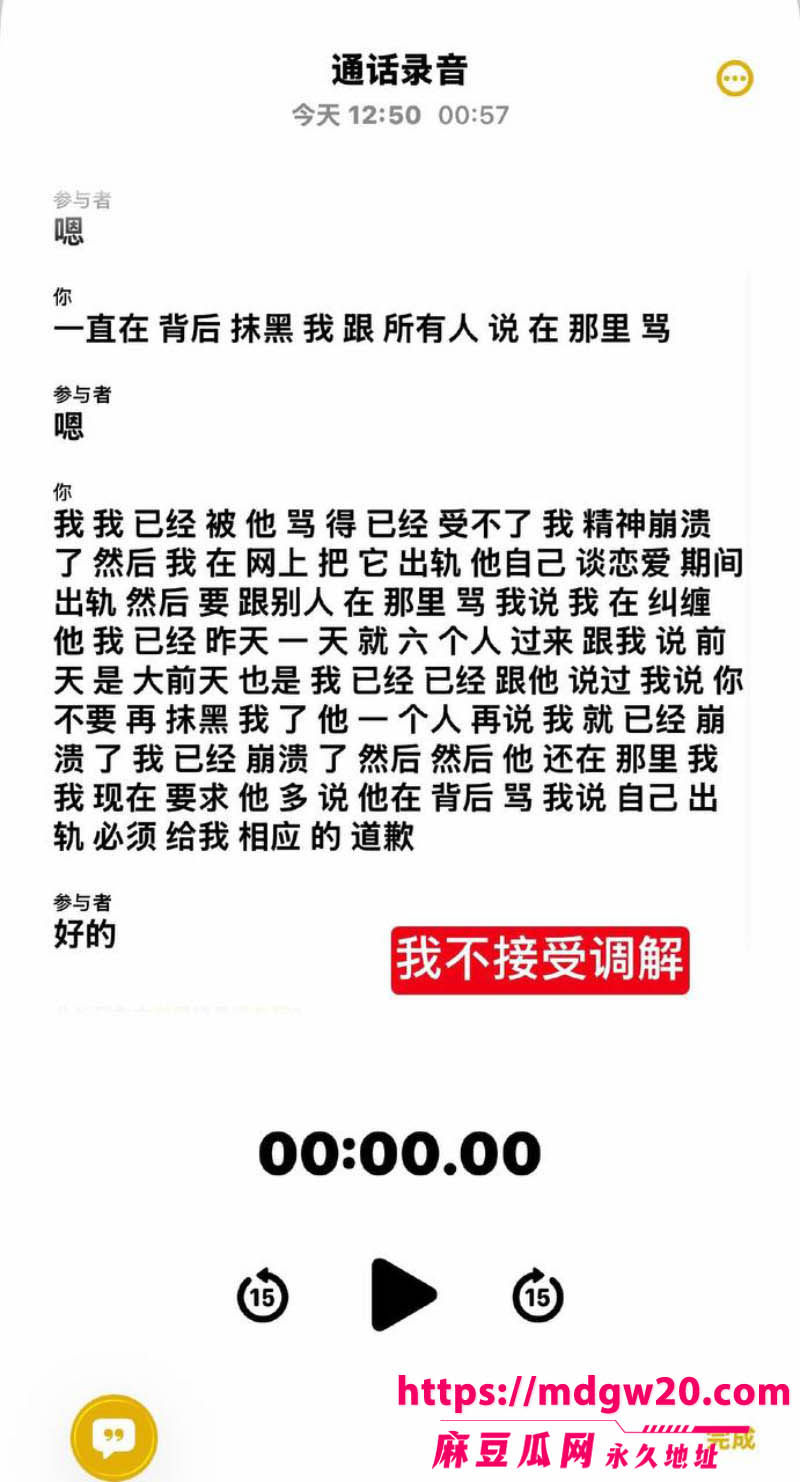This screenshot has height=1482, width=800.
Task: Skip forward 15 seconds
Action: 538,1295
